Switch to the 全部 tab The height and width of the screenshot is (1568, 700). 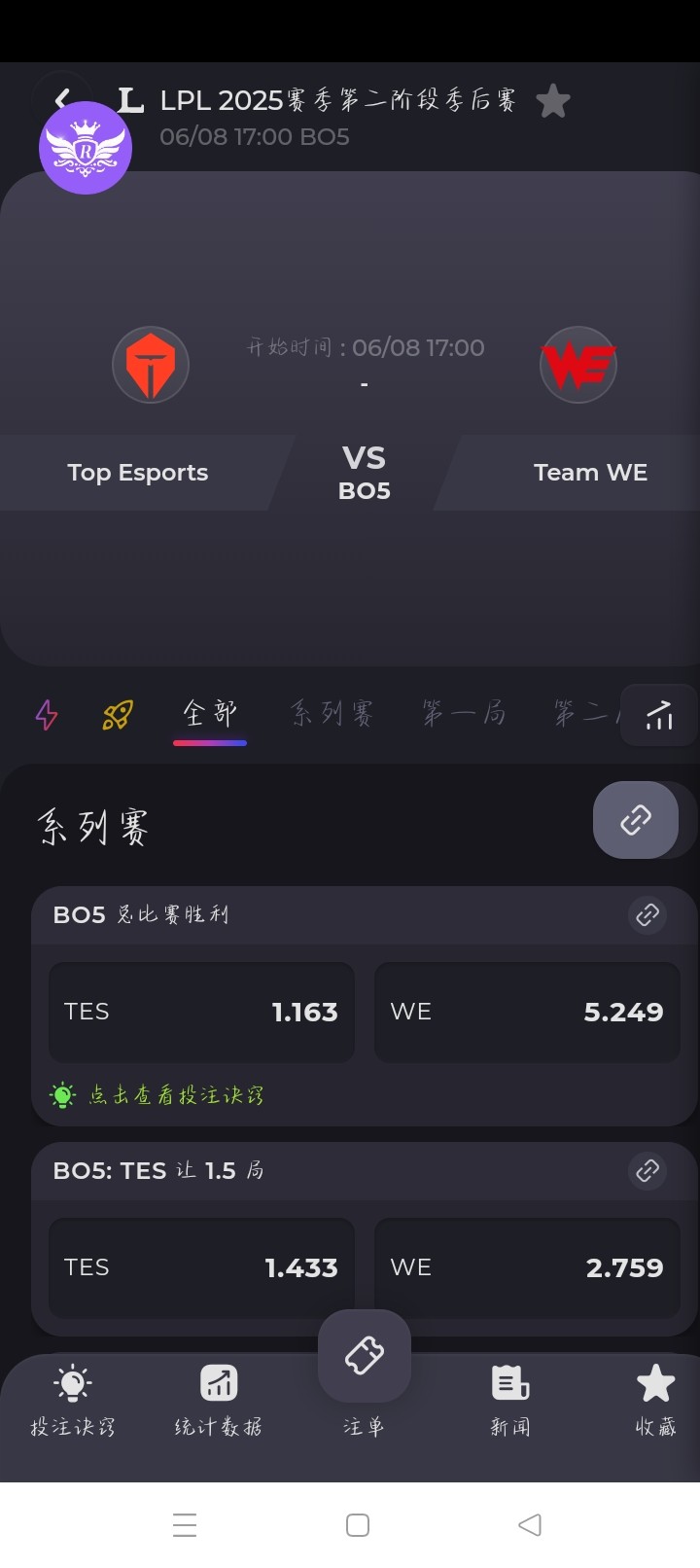(x=210, y=715)
